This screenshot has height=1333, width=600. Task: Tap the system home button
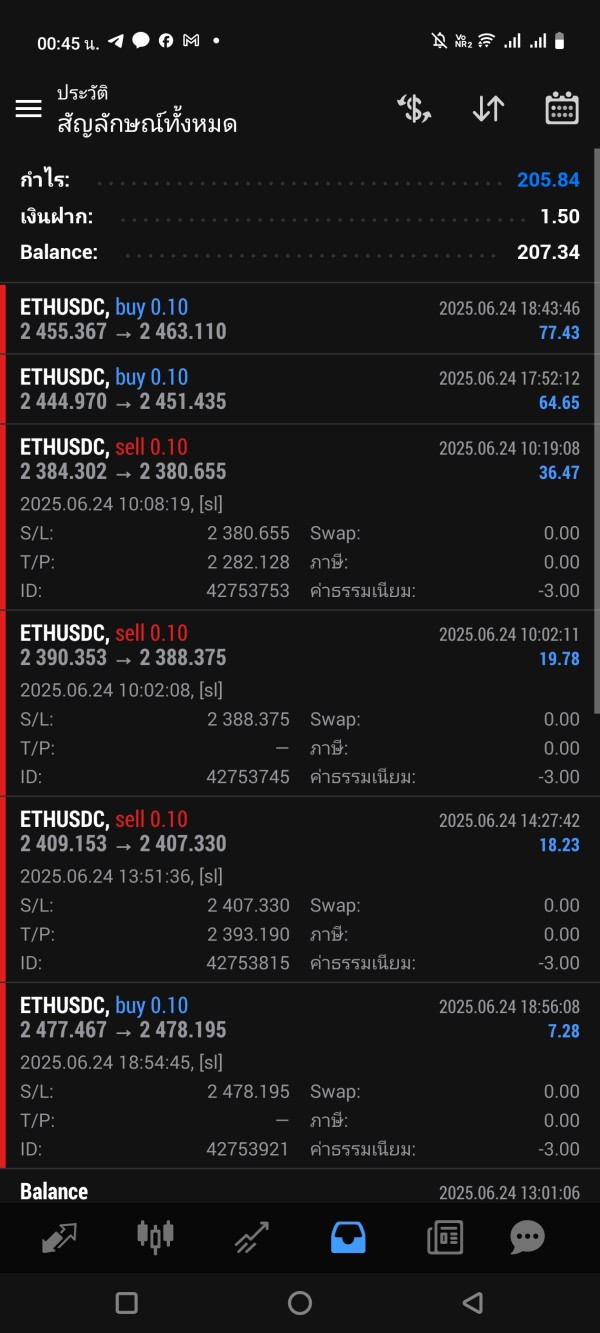point(300,1302)
